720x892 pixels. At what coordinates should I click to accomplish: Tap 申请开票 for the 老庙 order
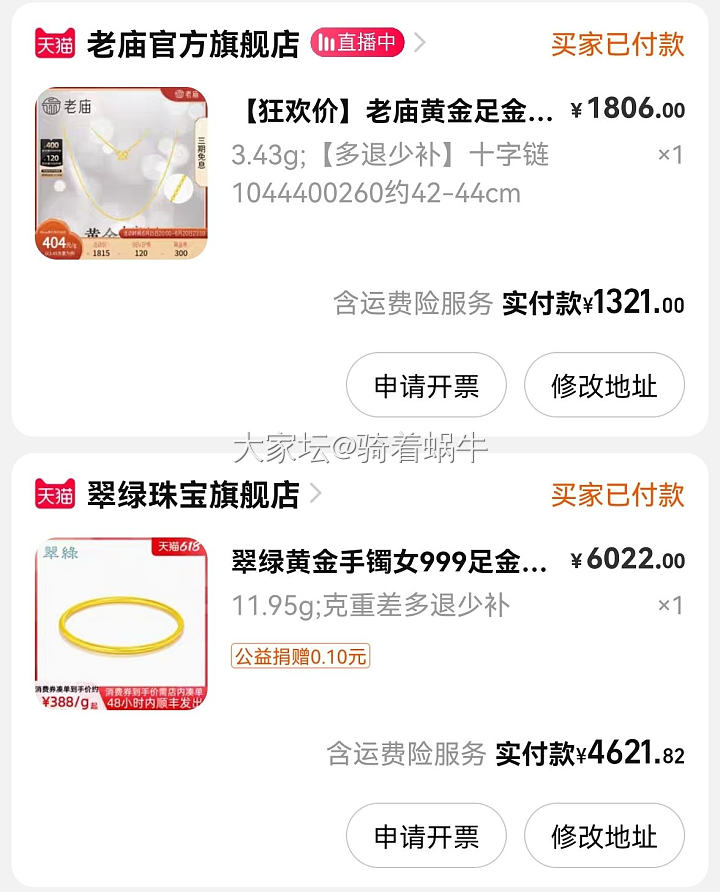click(426, 386)
